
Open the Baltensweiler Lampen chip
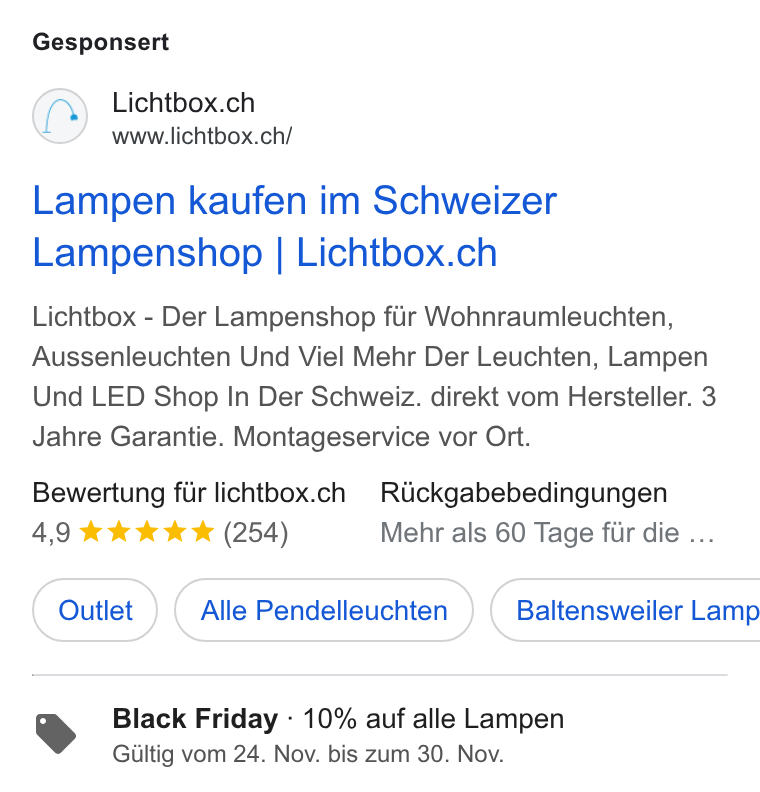(x=625, y=610)
